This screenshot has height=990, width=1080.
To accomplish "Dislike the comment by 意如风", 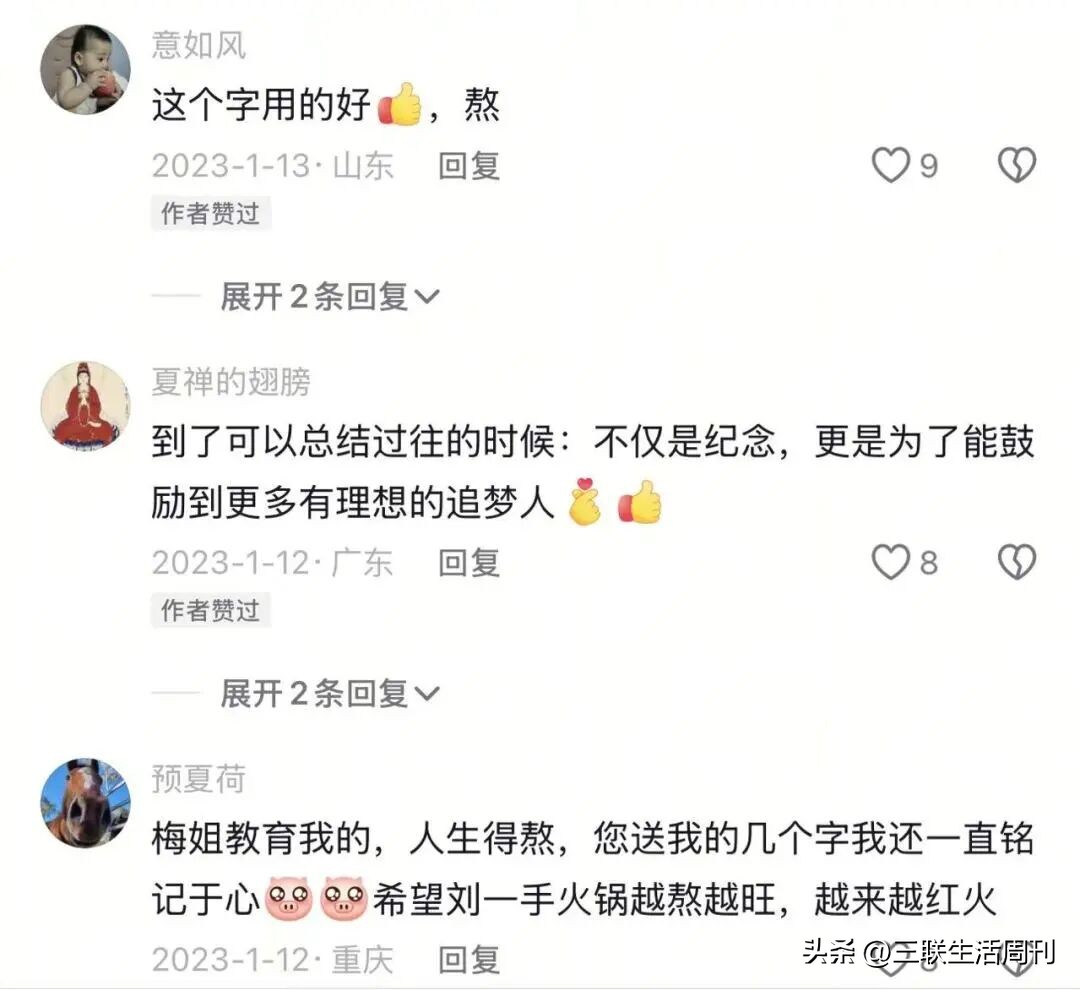I will [1017, 165].
